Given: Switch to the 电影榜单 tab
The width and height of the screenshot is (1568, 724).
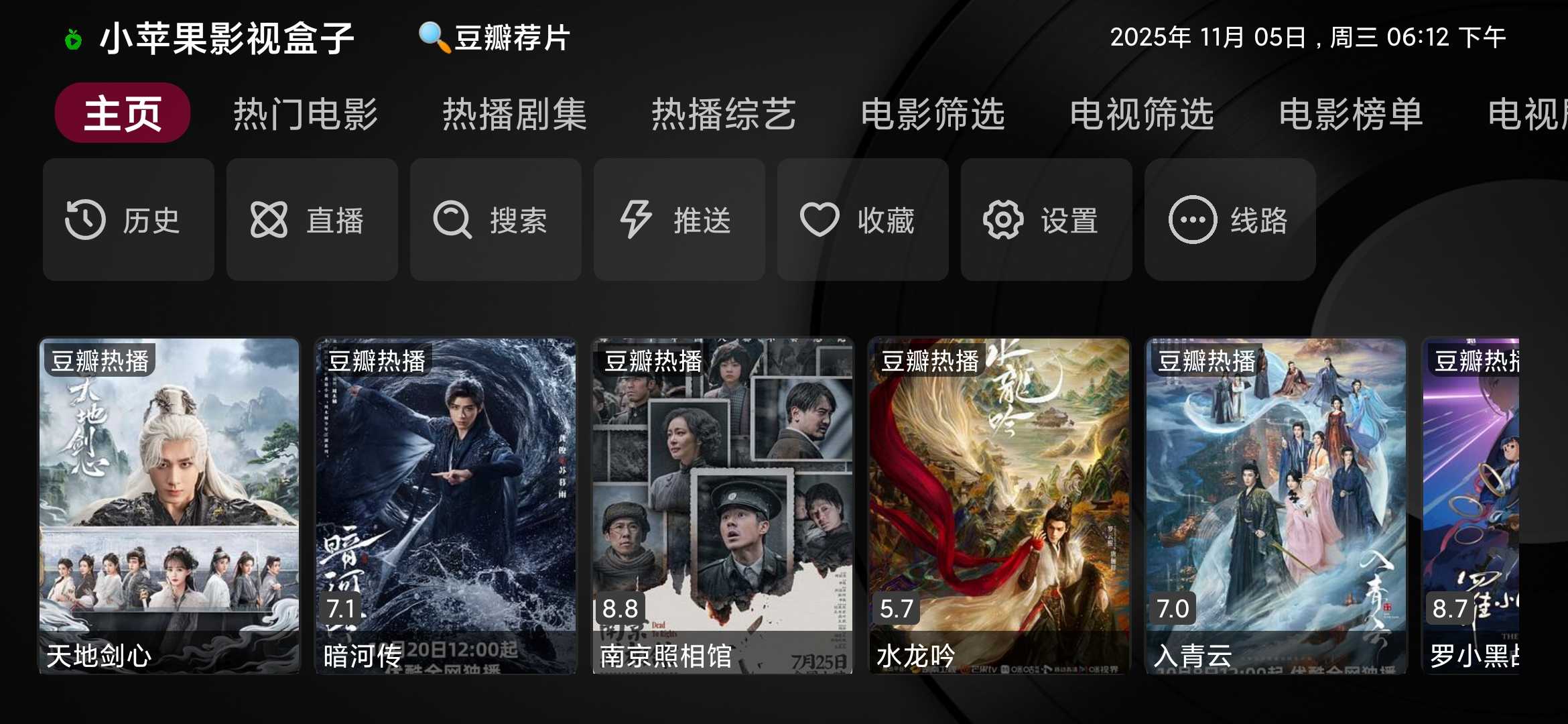Looking at the screenshot, I should 1351,113.
